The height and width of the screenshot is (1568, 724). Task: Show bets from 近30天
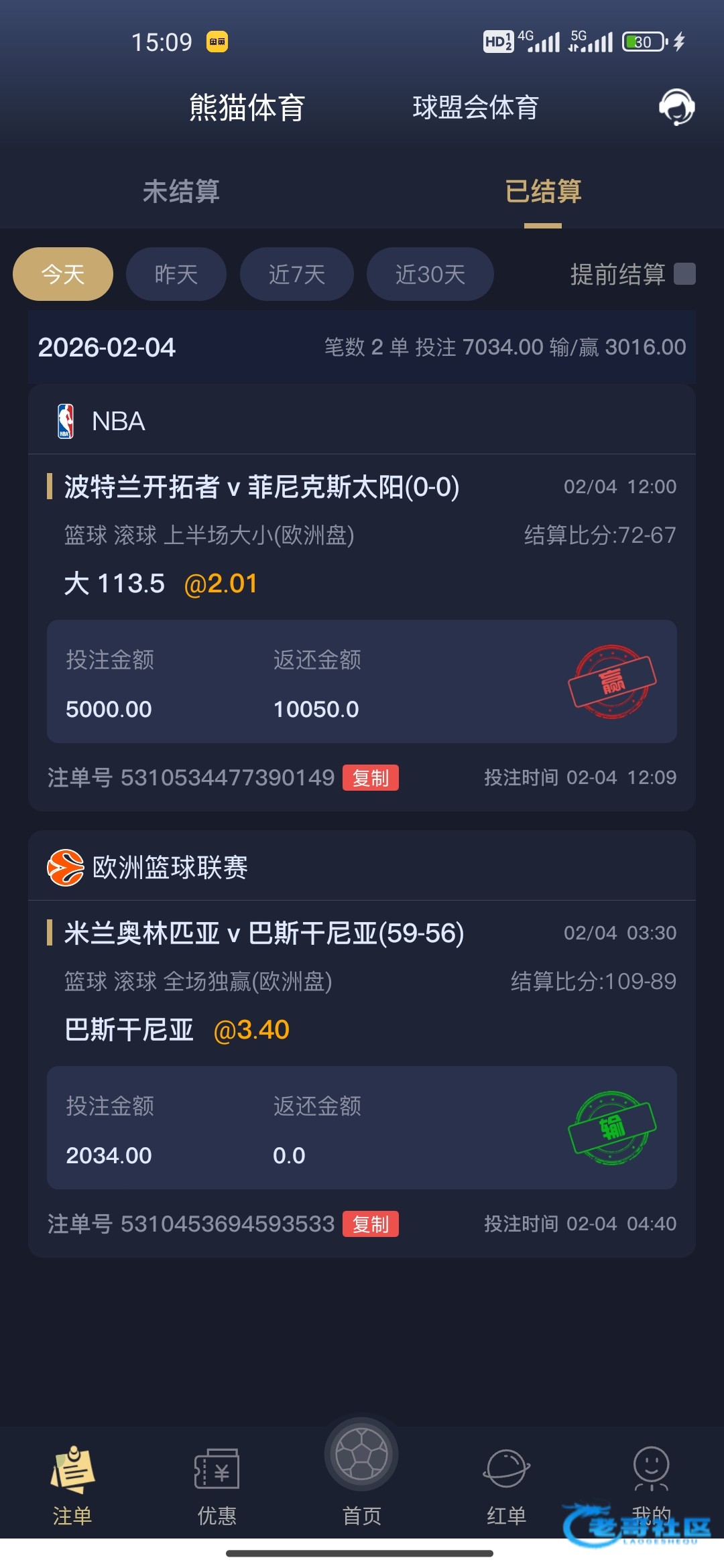pyautogui.click(x=430, y=274)
